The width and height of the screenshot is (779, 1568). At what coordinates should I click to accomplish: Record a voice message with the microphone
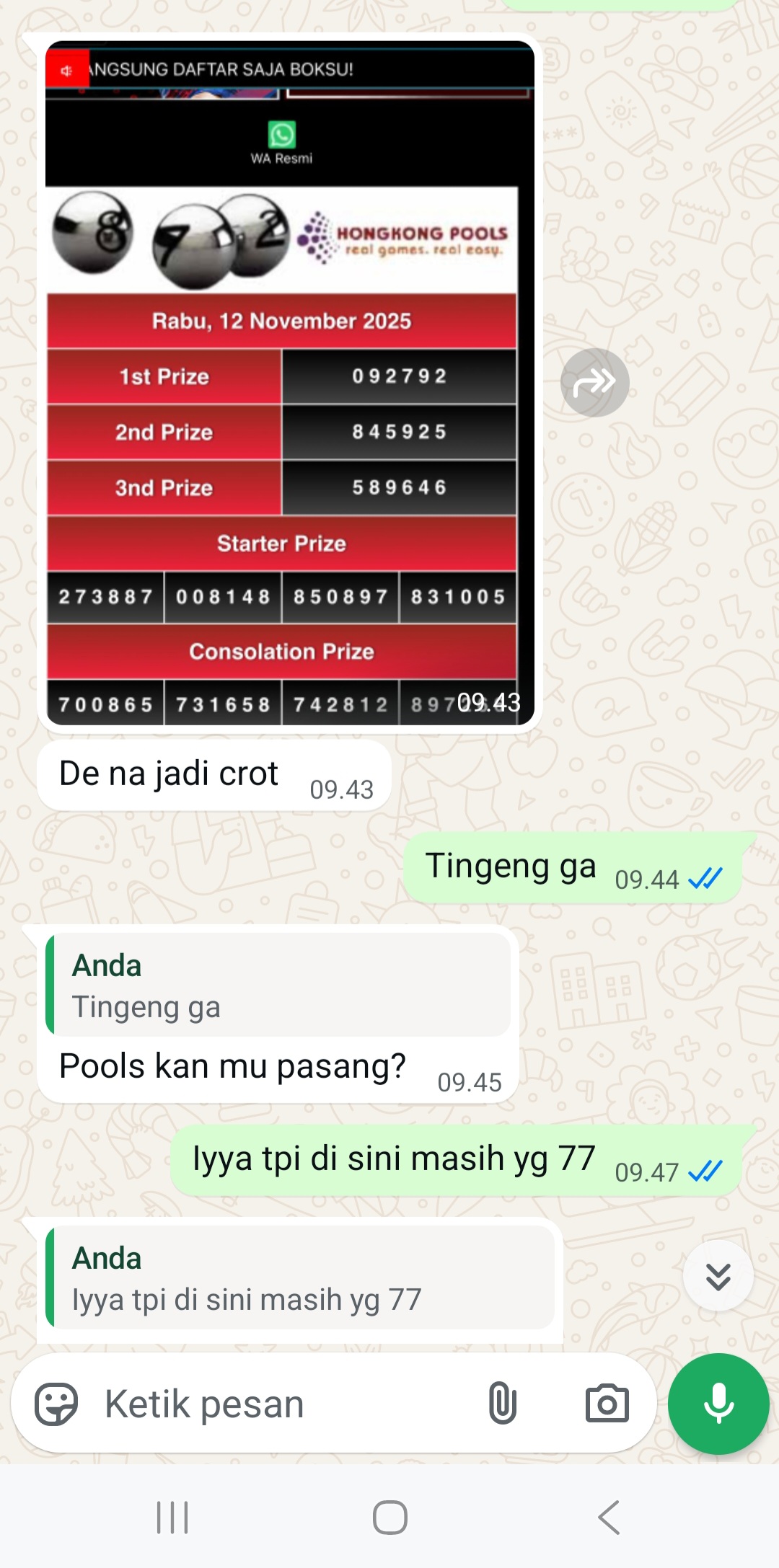718,1404
